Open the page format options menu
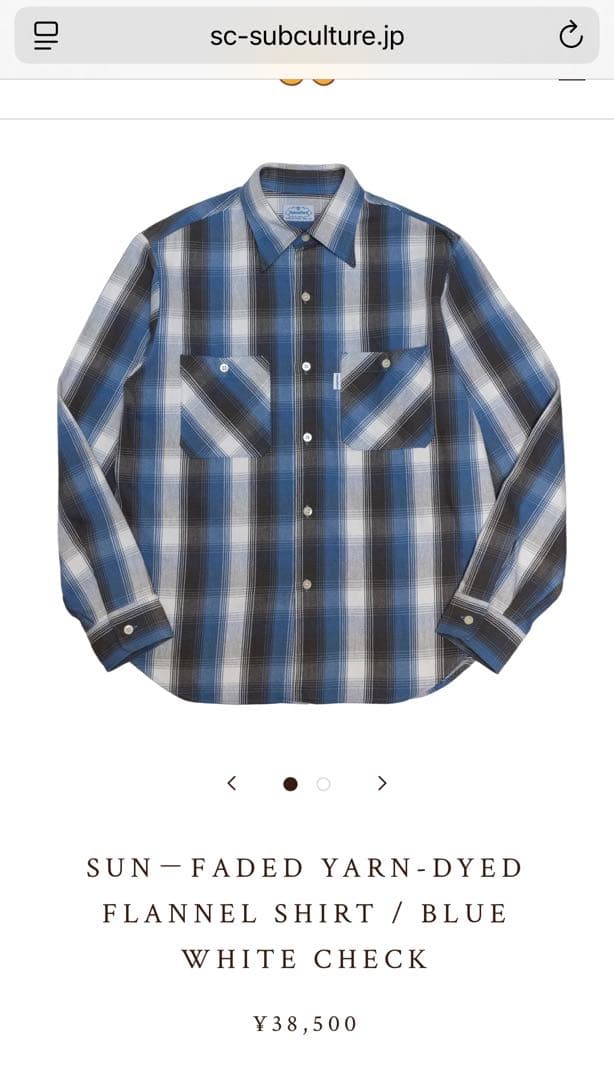Viewport: 614px width, 1080px height. 46,36
